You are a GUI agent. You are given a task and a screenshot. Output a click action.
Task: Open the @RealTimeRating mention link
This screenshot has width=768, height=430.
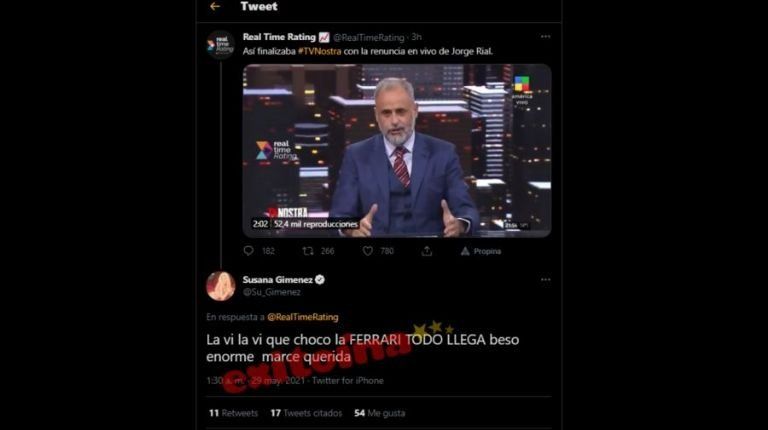tap(302, 317)
